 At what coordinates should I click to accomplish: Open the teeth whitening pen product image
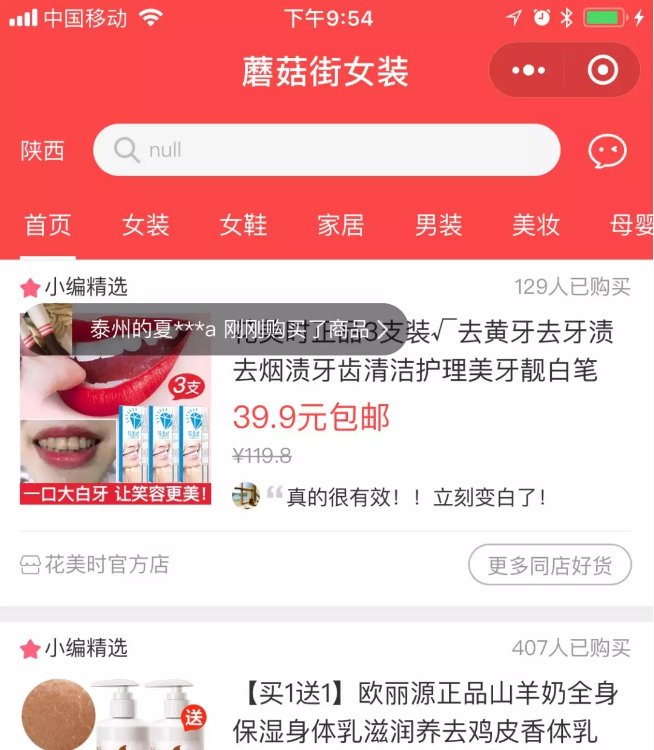tap(116, 405)
